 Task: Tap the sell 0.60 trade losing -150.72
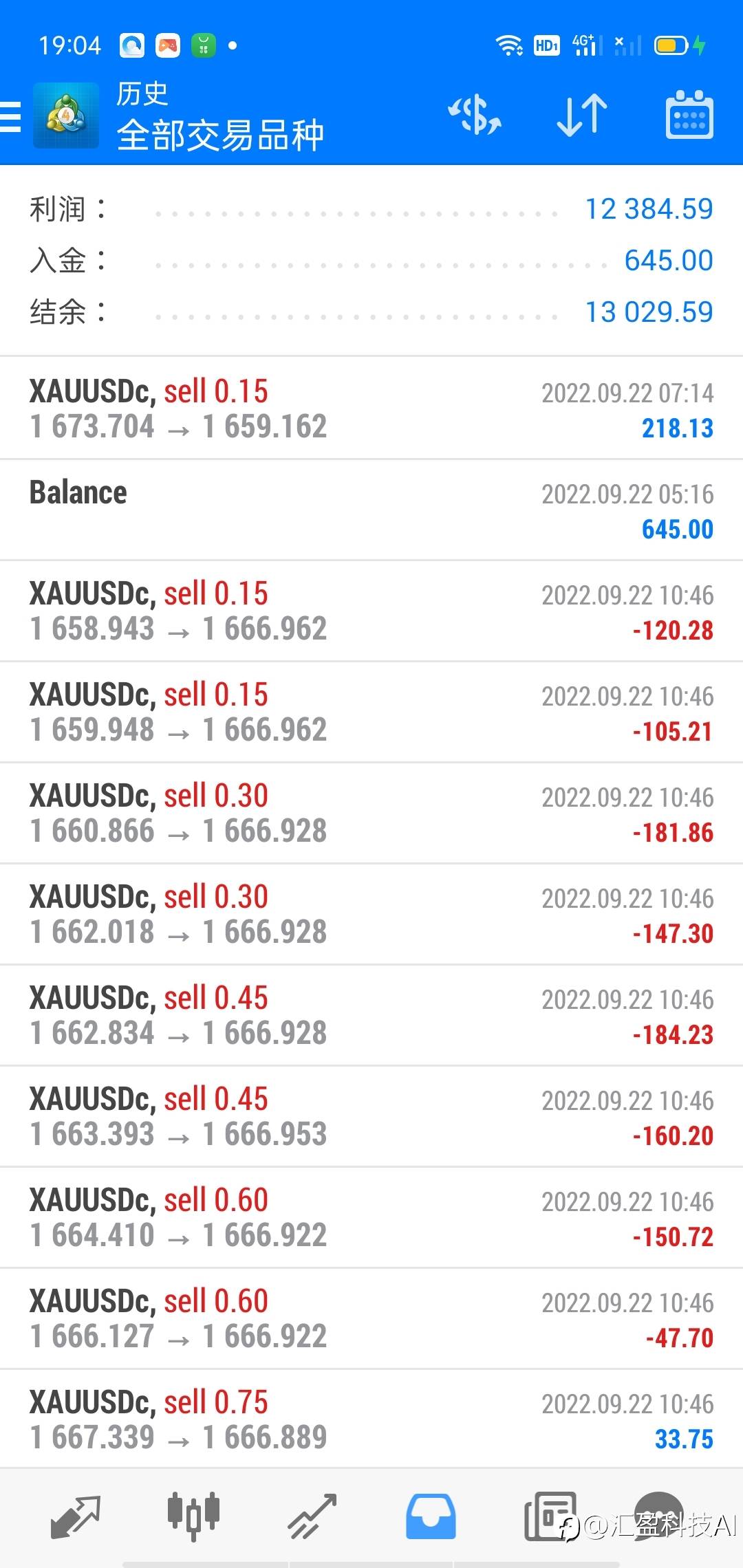(371, 1217)
